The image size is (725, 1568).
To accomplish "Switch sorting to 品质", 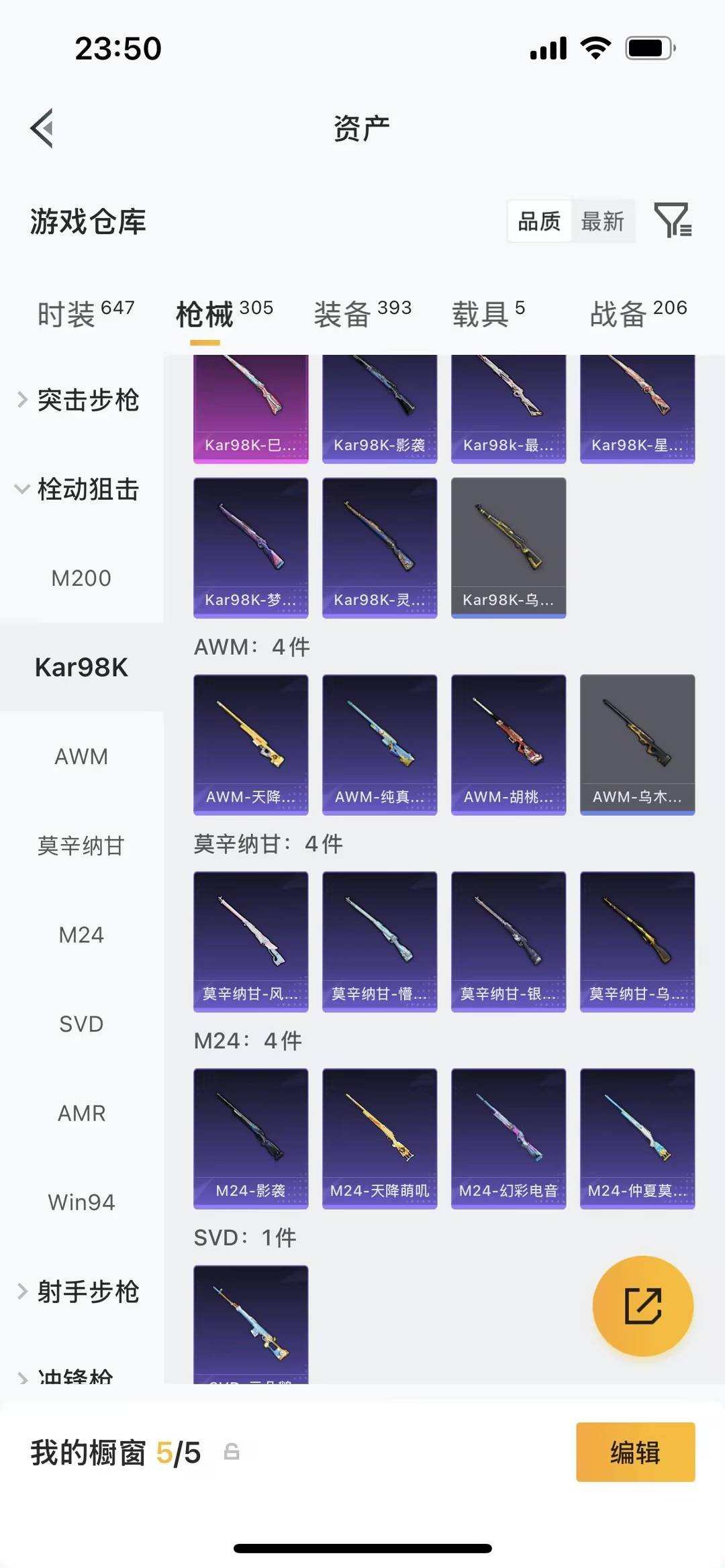I will pos(539,221).
